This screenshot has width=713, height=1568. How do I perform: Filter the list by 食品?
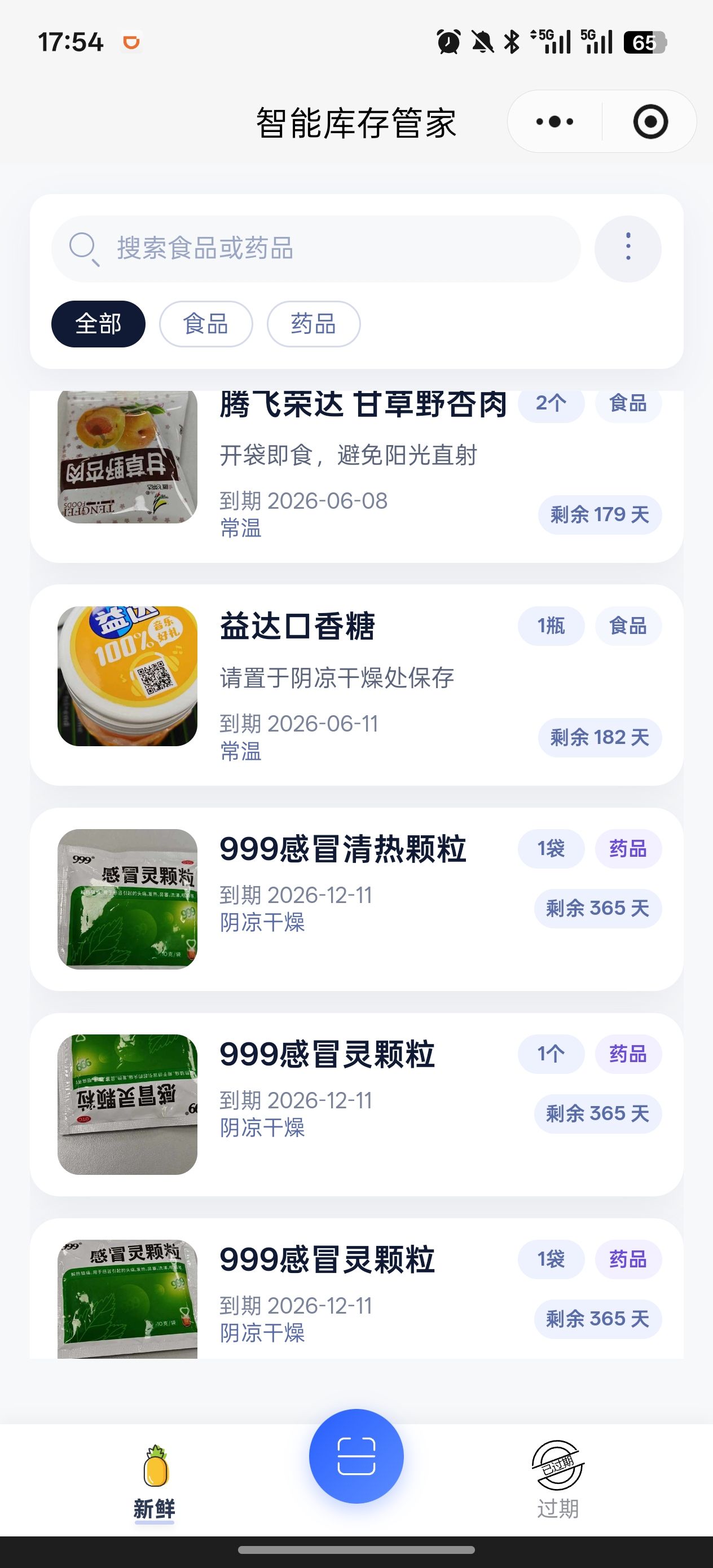pyautogui.click(x=206, y=324)
